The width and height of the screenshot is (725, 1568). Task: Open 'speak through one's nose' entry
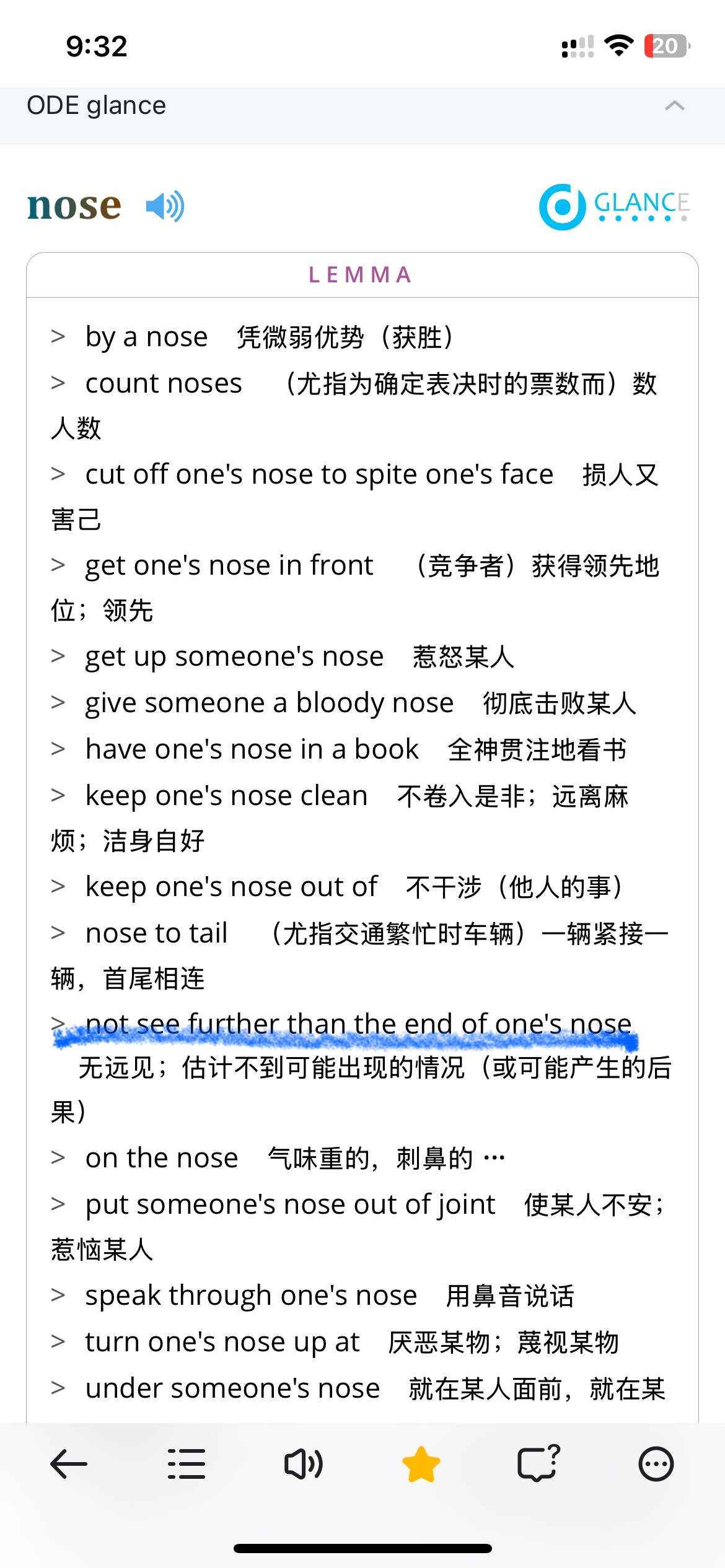coord(251,1296)
